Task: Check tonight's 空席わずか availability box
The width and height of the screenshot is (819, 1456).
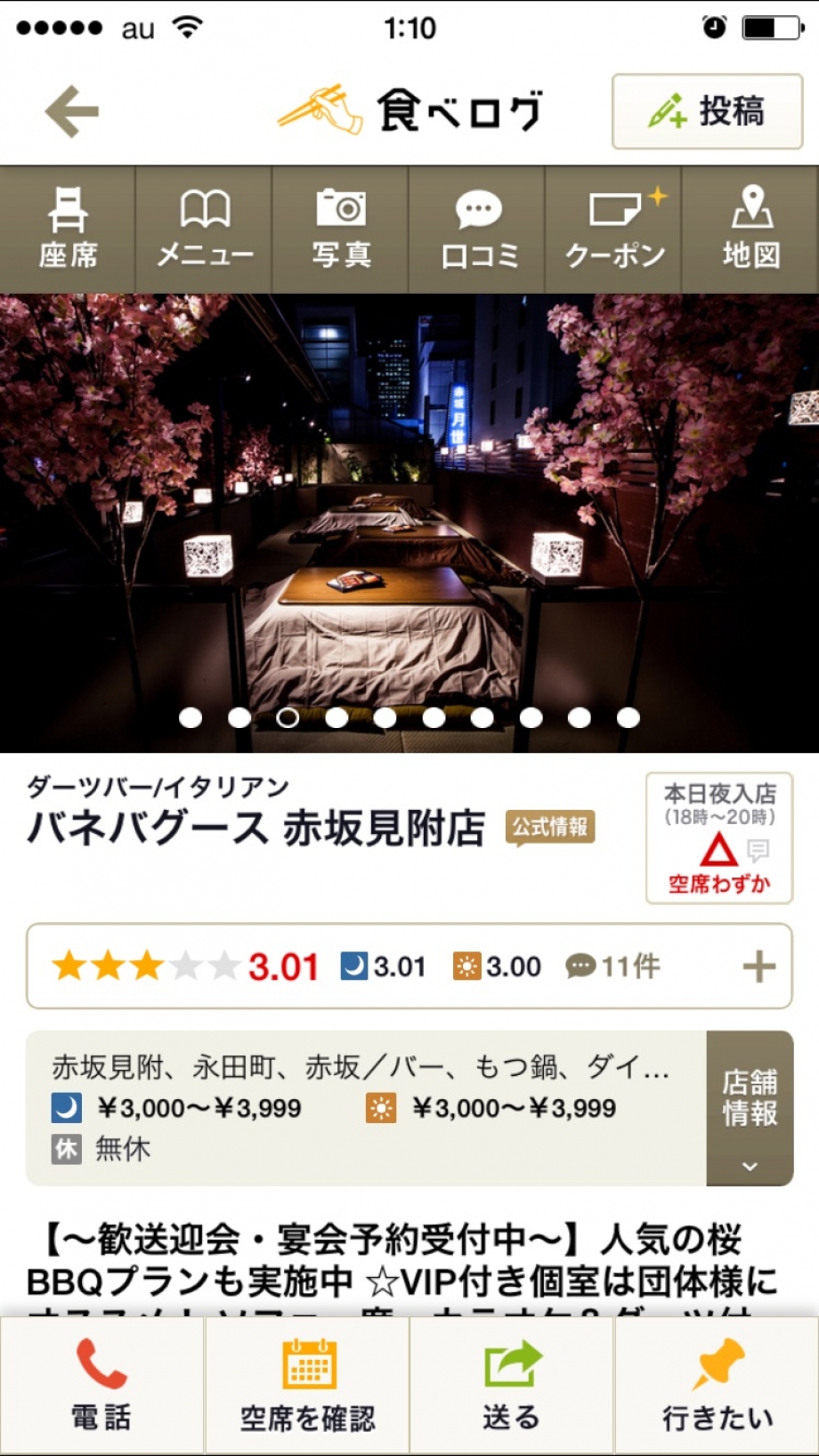Action: 718,838
